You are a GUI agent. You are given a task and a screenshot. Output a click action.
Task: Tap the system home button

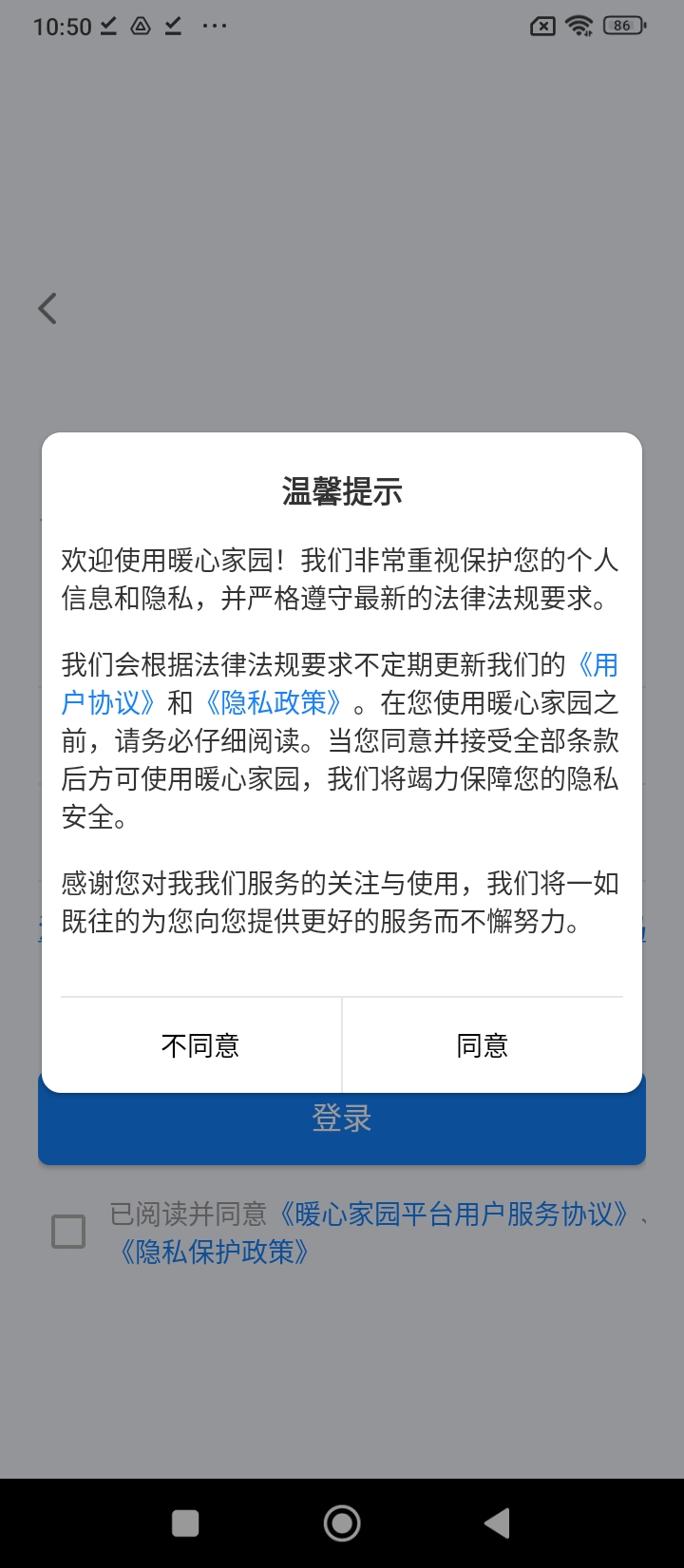pos(342,1523)
